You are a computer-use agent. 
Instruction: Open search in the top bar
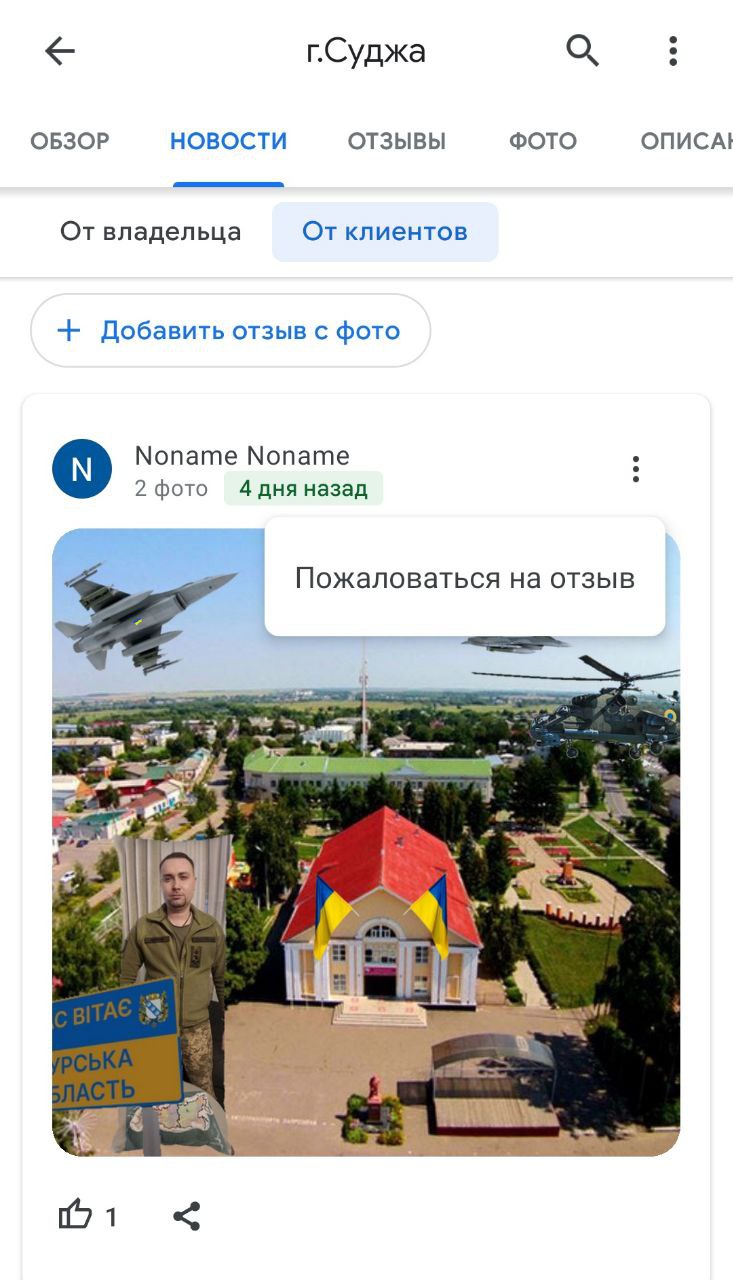(x=583, y=50)
